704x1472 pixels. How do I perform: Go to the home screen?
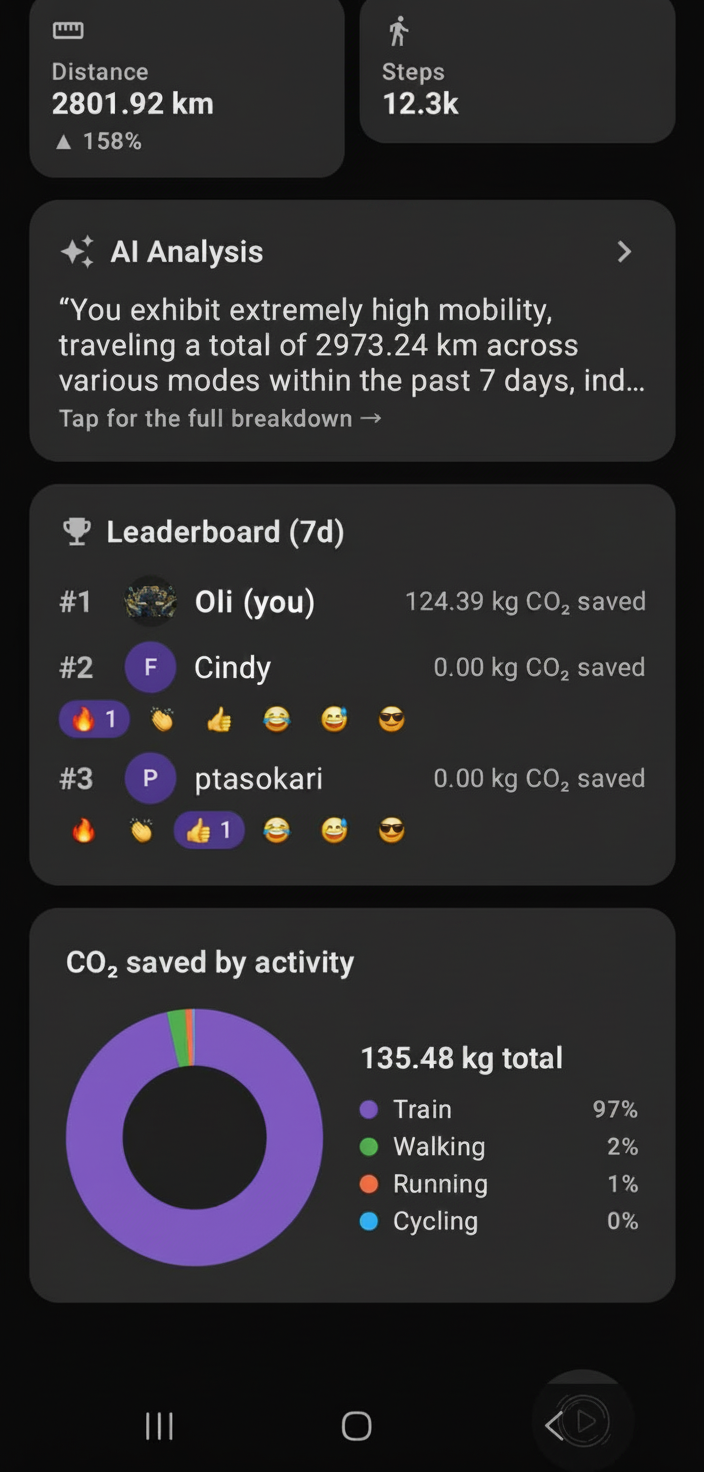(x=356, y=1426)
